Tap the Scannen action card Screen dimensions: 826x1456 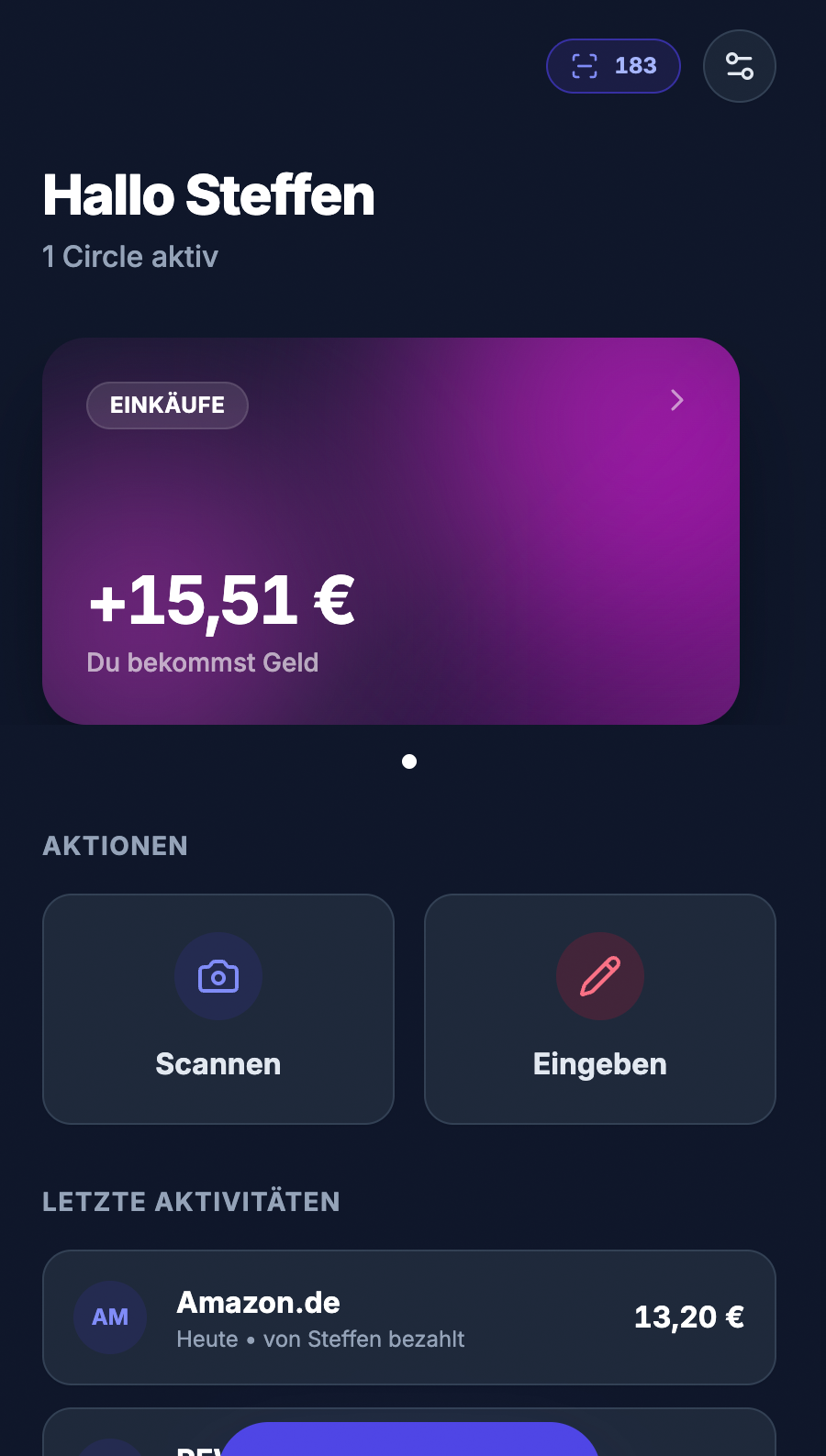coord(218,1009)
